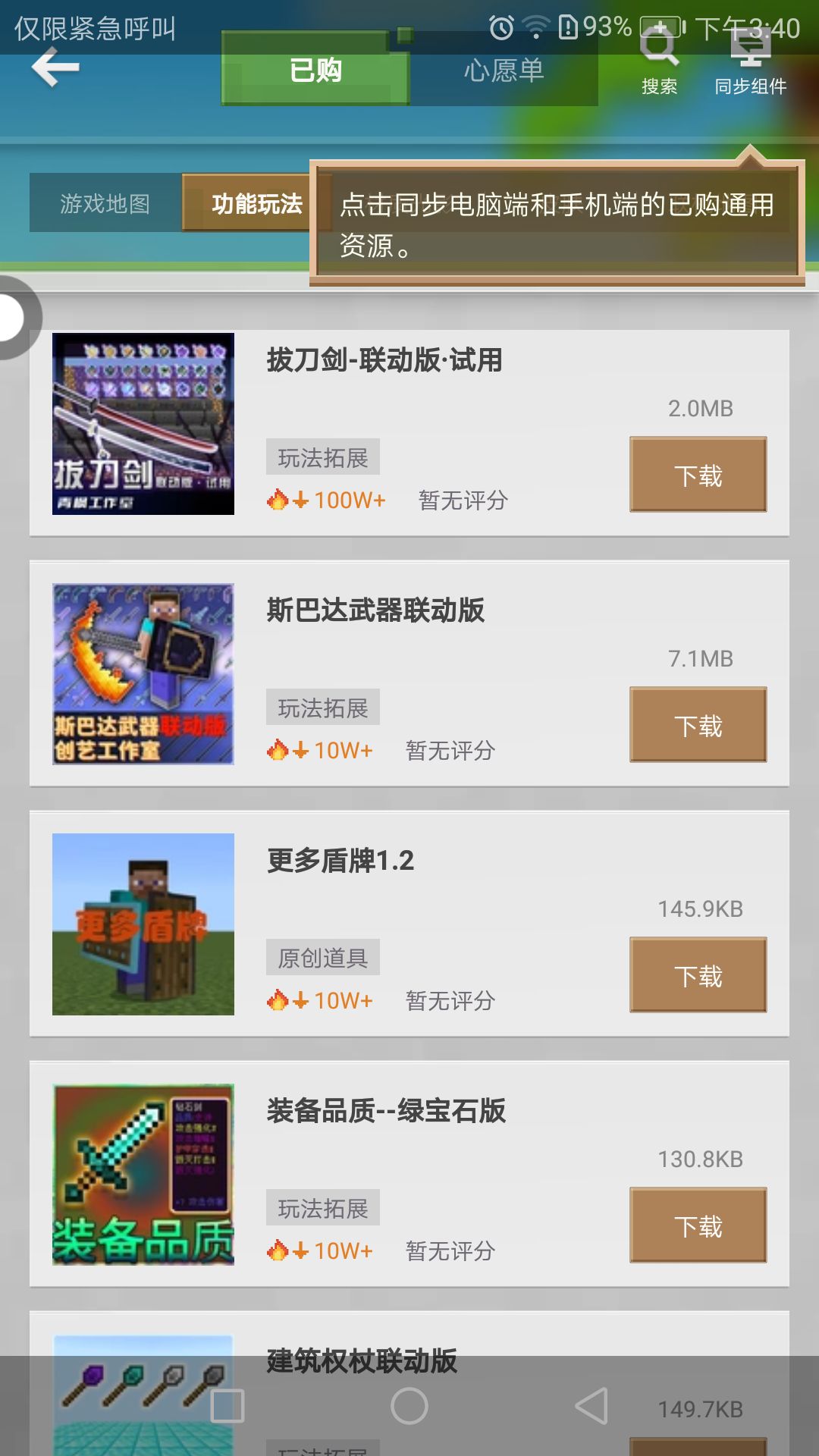Tap the system home button
This screenshot has width=819, height=1456.
point(409,1406)
